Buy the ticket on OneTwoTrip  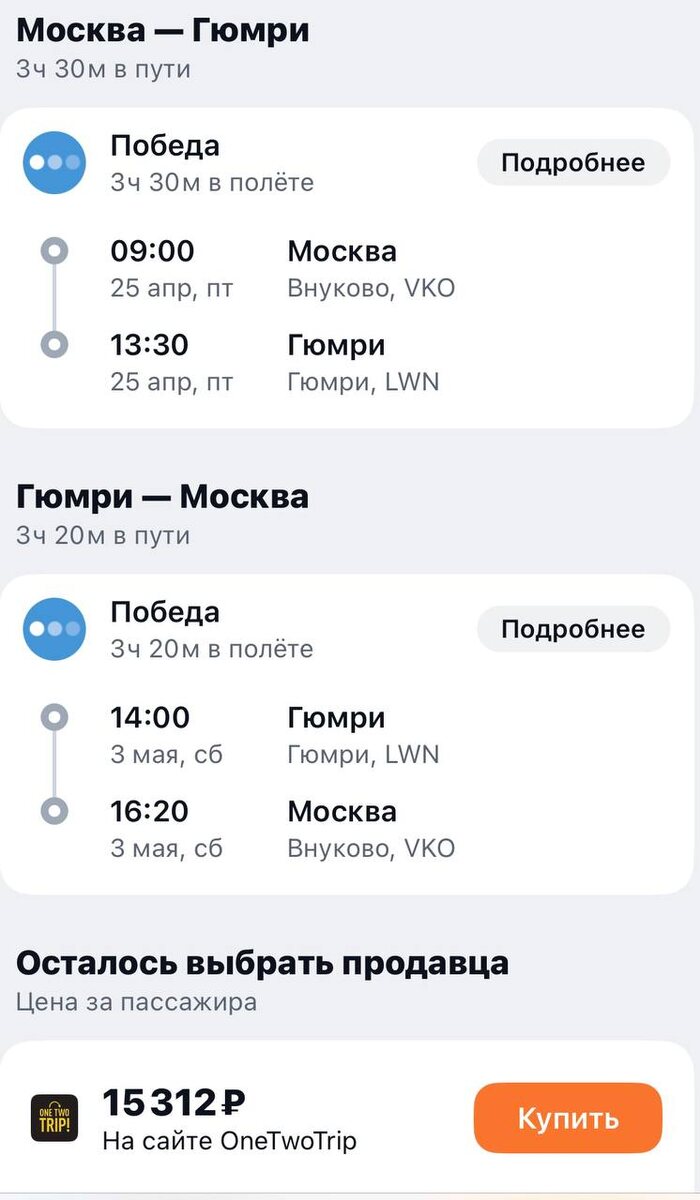(567, 1118)
